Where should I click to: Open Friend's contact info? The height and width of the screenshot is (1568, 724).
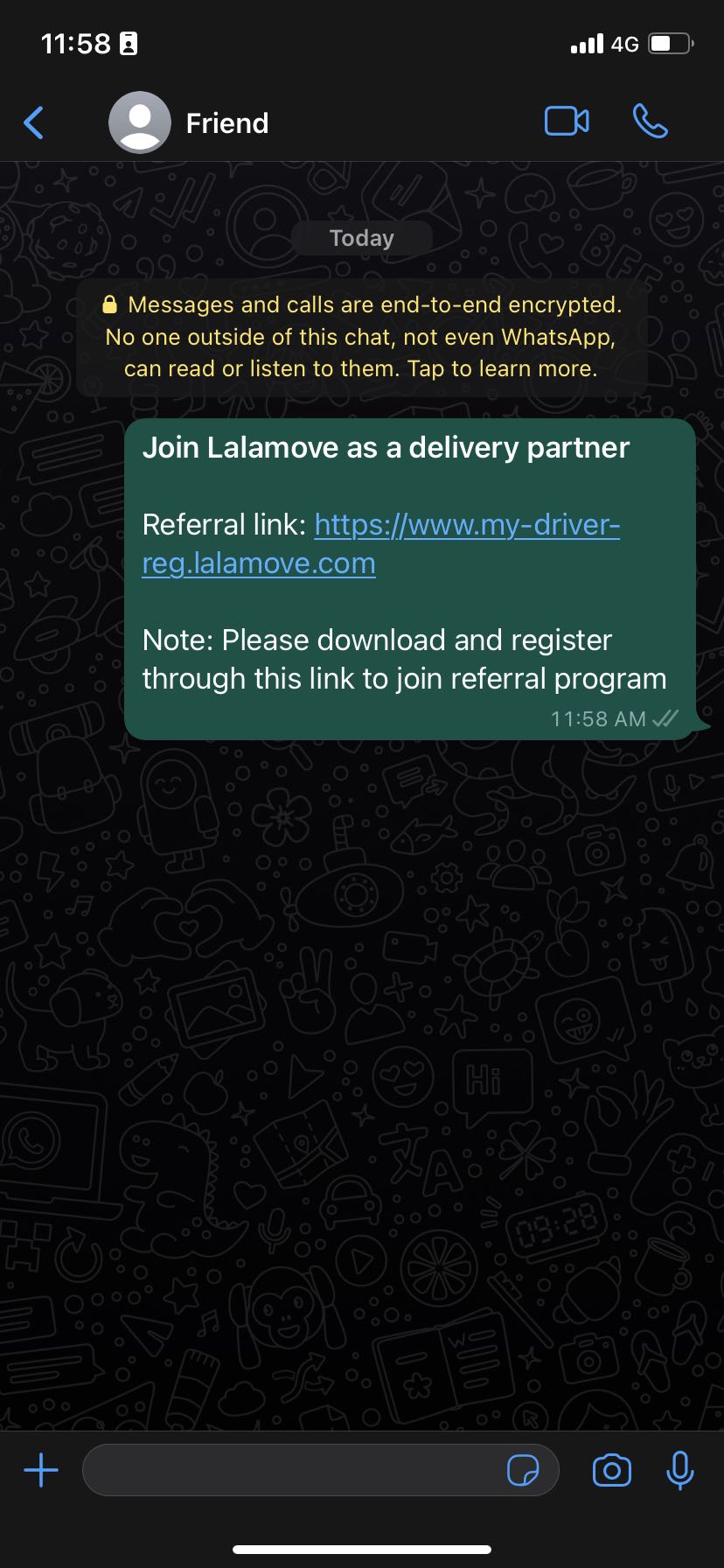tap(226, 123)
